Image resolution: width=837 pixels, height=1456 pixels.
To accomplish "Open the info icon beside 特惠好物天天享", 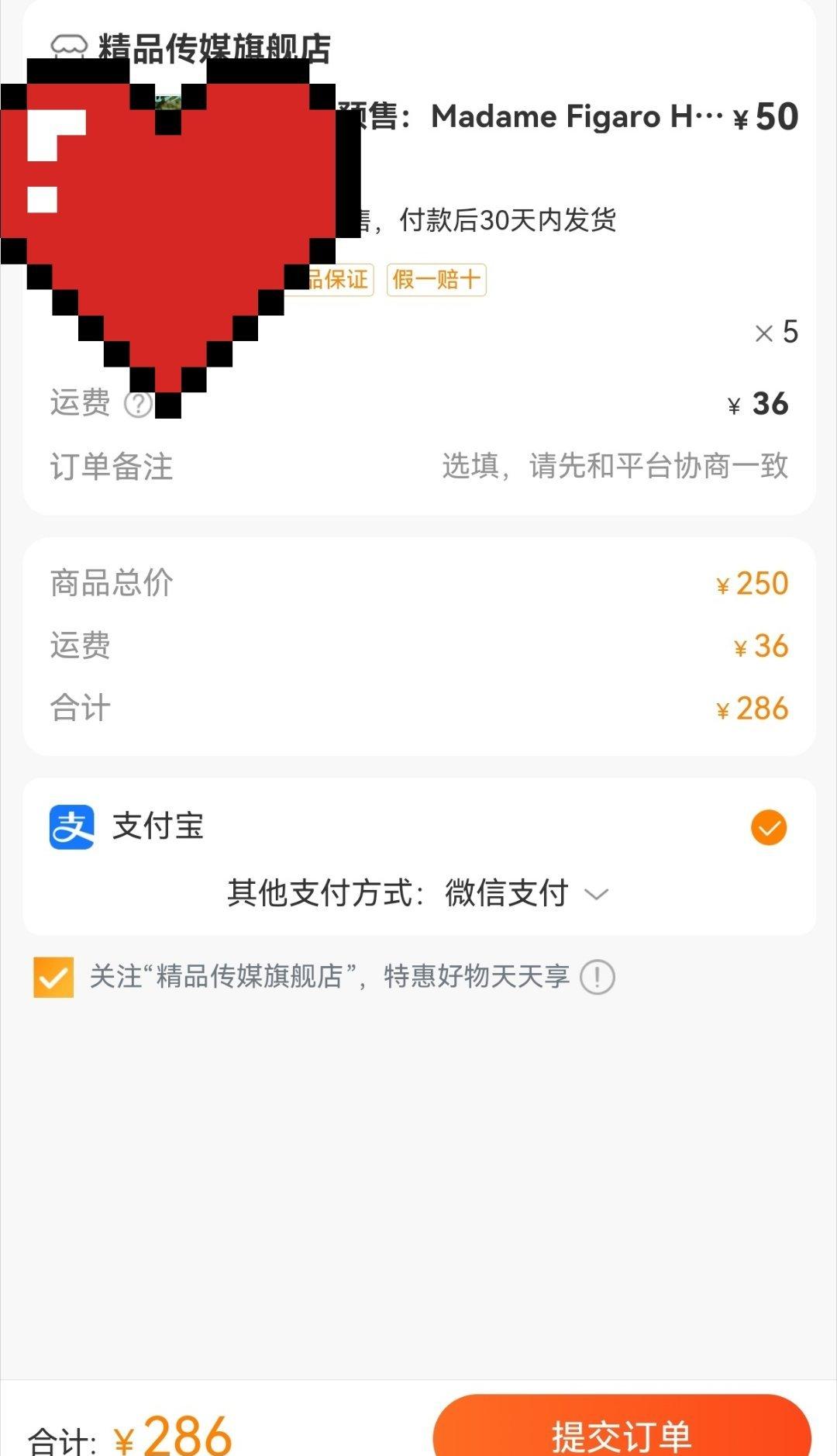I will 598,977.
